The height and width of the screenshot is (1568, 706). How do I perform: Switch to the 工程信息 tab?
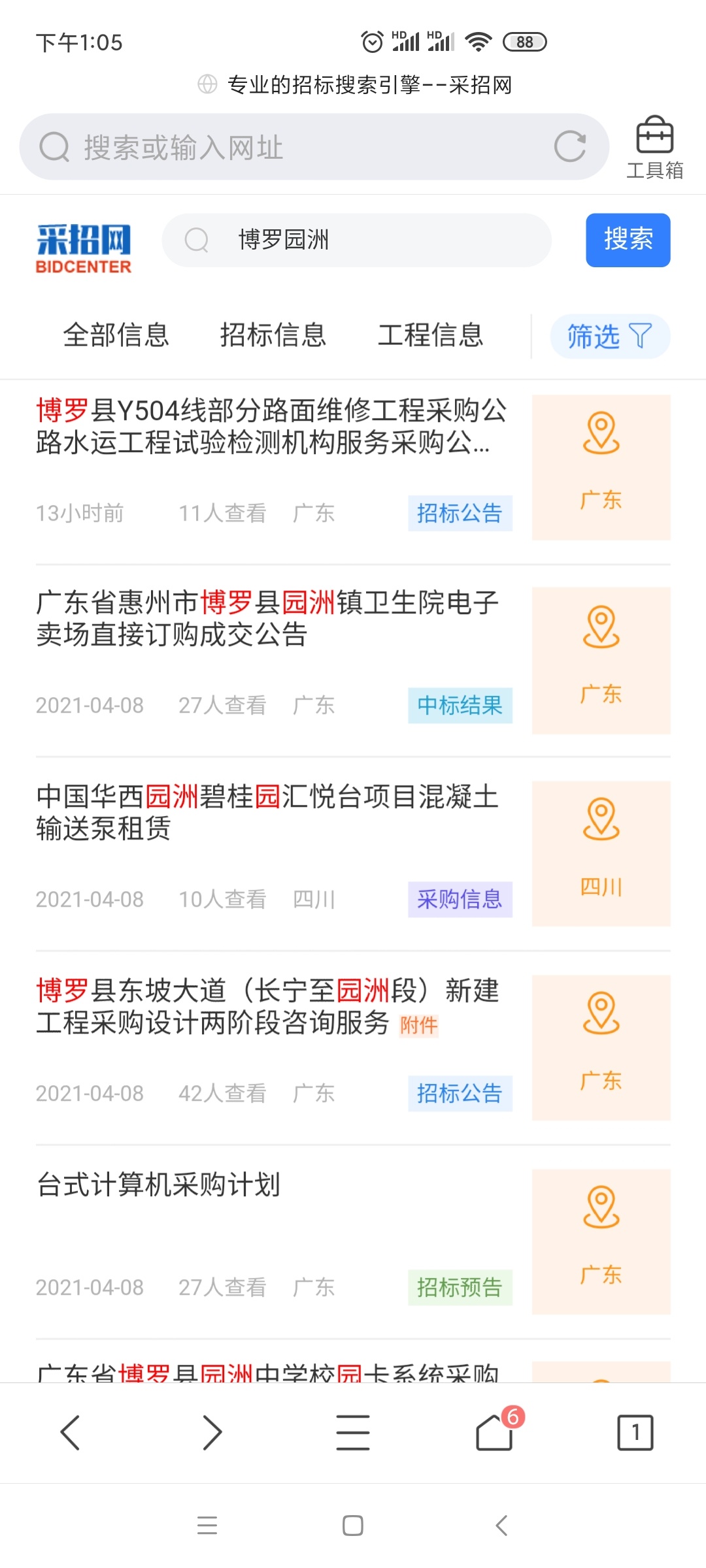tap(430, 336)
